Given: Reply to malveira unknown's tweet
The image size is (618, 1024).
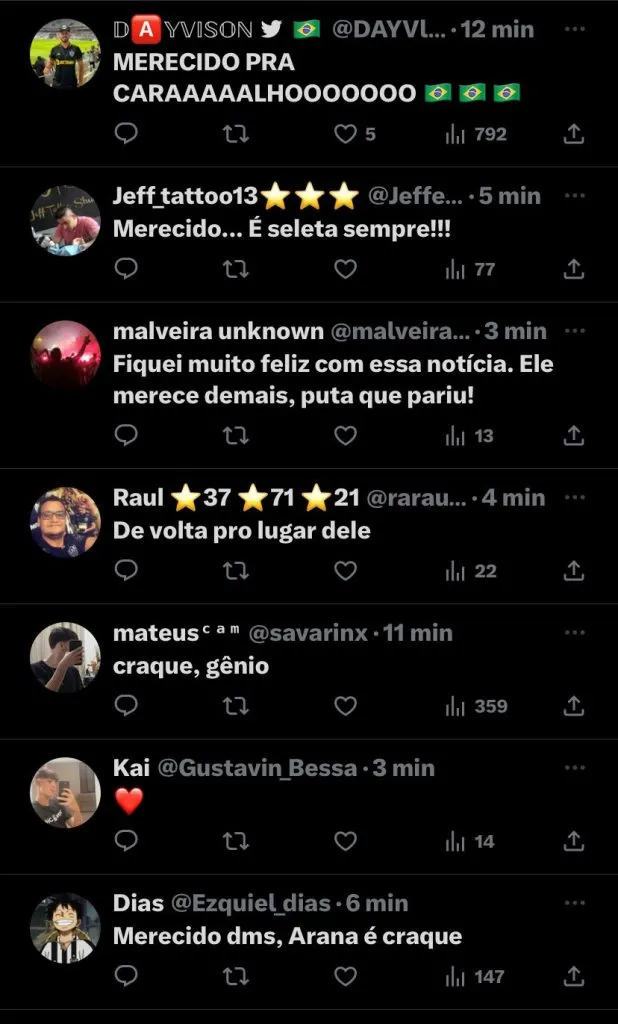Looking at the screenshot, I should [x=126, y=435].
